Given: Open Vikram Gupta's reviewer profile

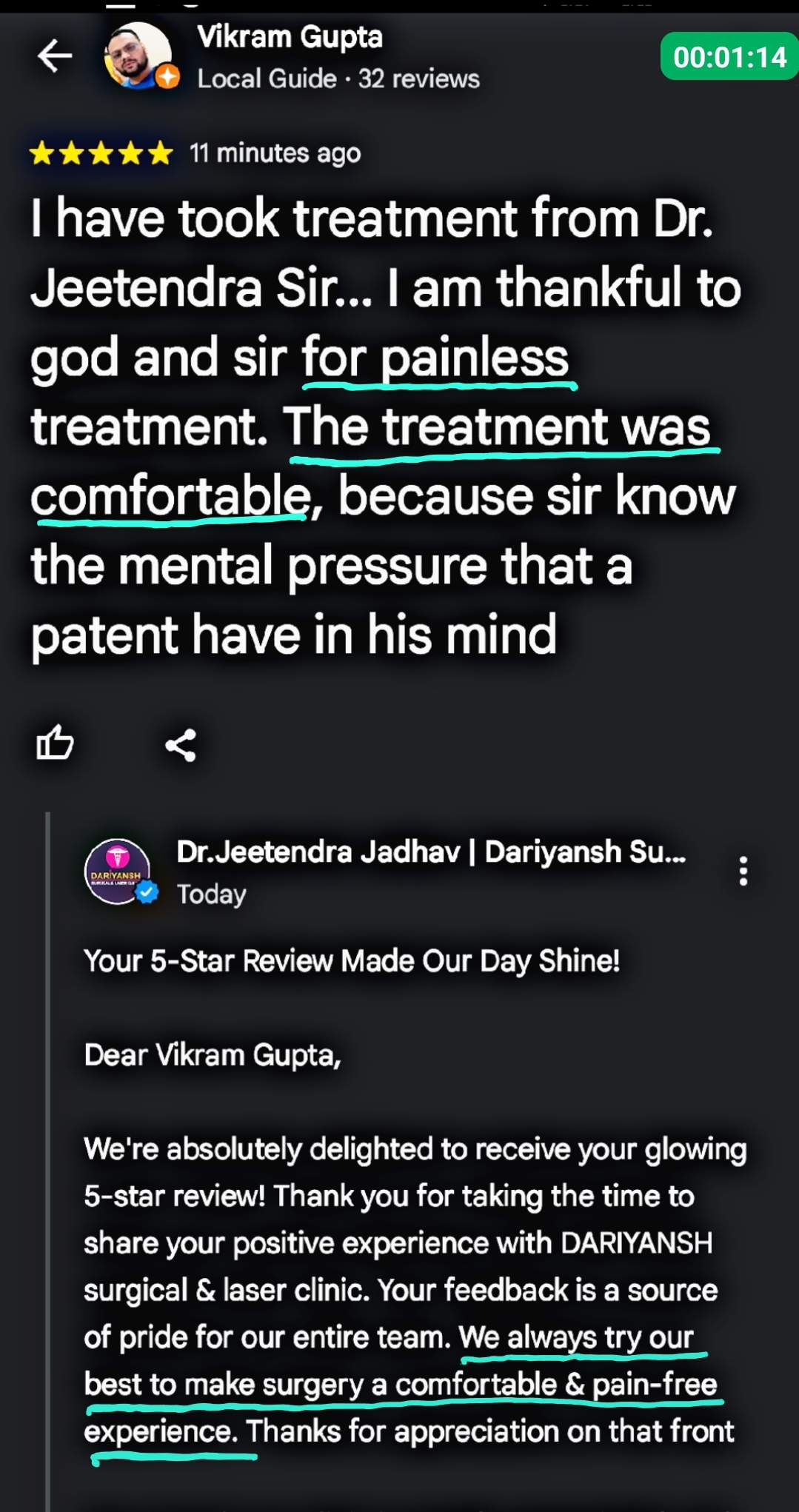Looking at the screenshot, I should point(289,39).
